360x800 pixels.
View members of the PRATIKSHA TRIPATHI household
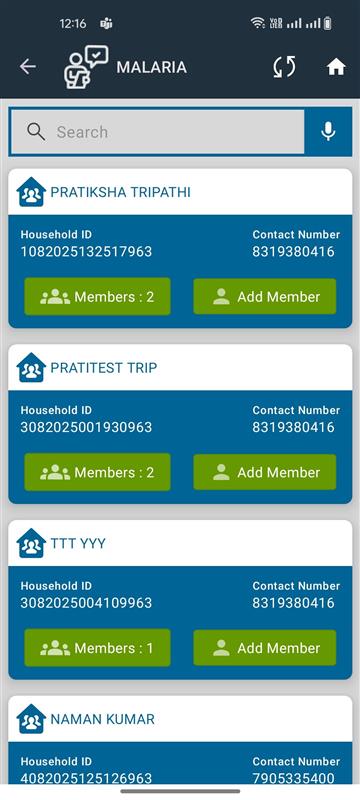click(x=97, y=296)
